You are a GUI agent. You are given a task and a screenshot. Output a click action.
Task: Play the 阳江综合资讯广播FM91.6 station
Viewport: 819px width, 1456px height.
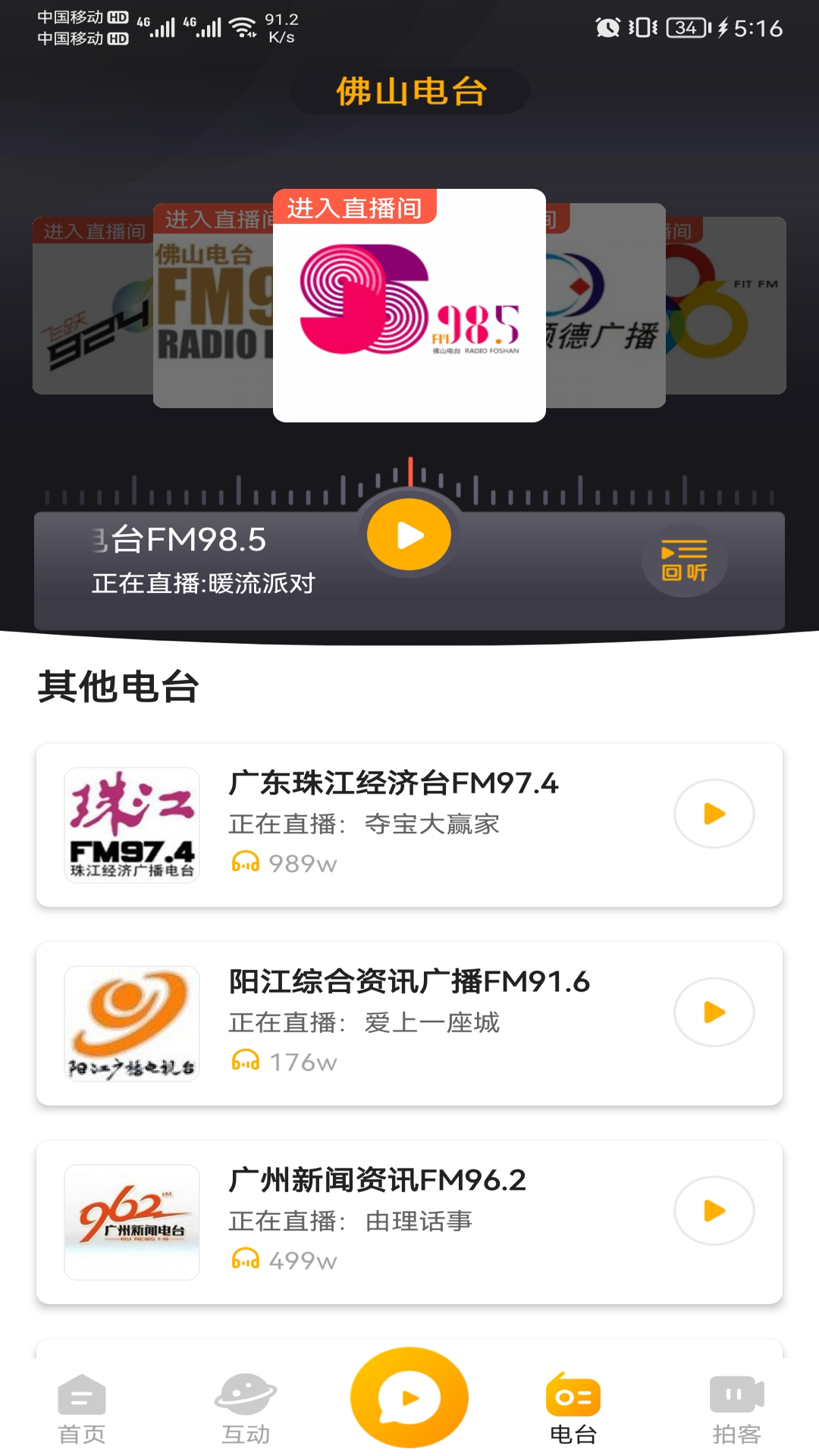tap(713, 1011)
